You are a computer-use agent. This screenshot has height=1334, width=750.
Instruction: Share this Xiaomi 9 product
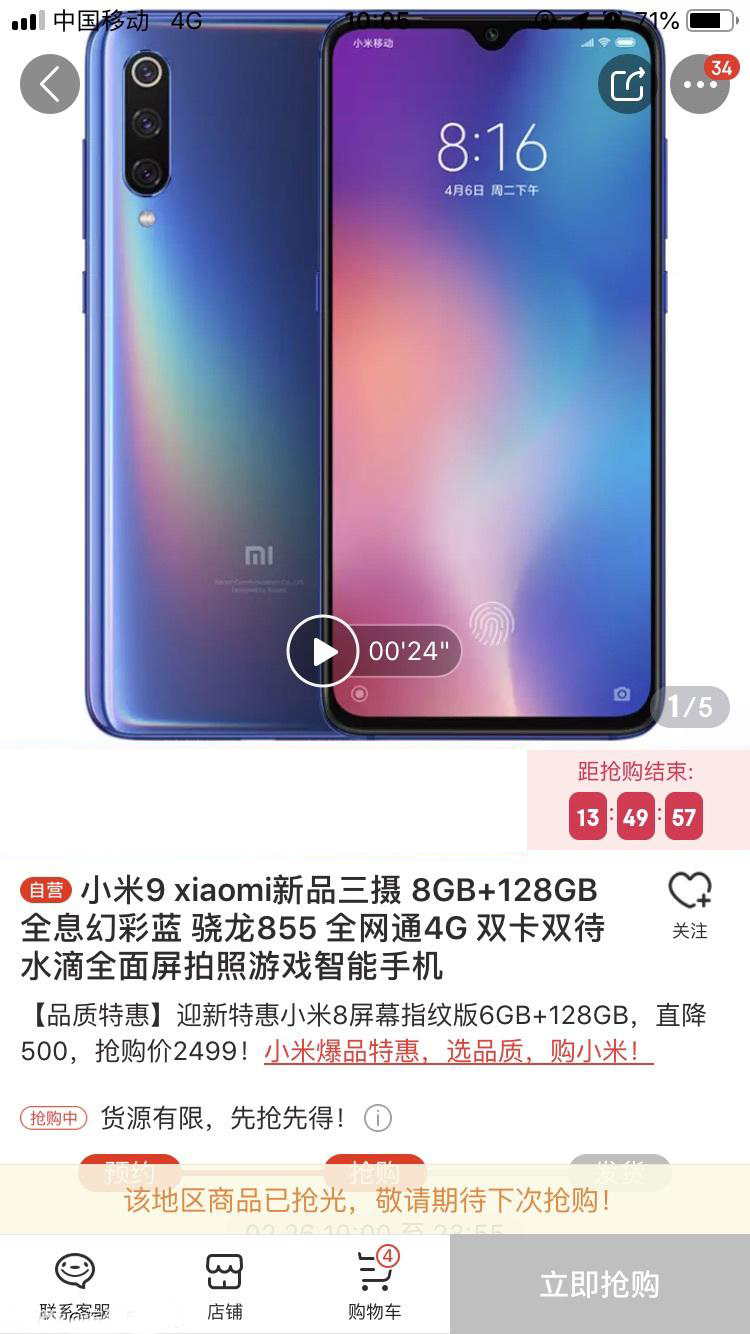[628, 84]
